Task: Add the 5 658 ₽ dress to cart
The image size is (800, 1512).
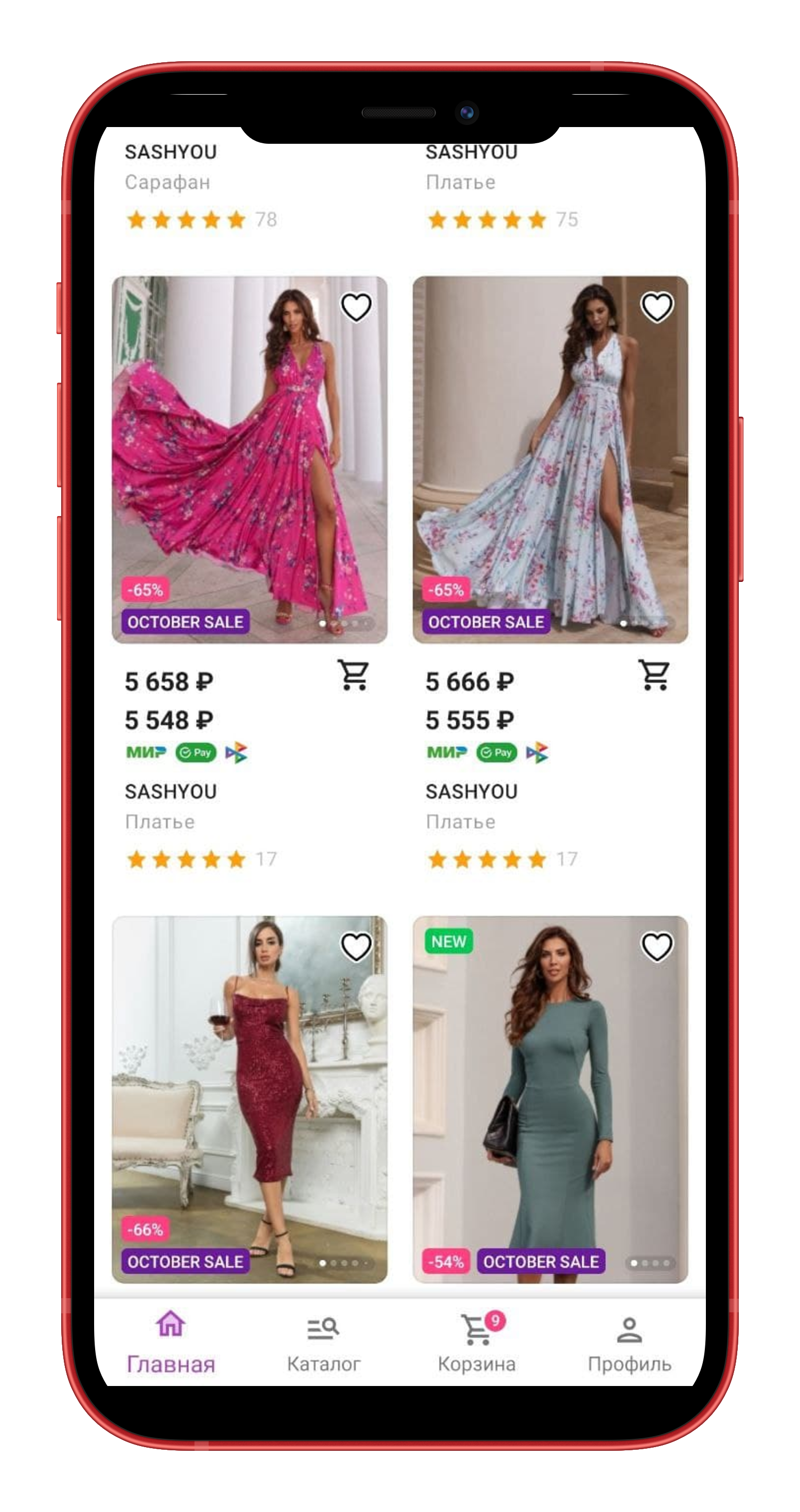Action: coord(353,675)
